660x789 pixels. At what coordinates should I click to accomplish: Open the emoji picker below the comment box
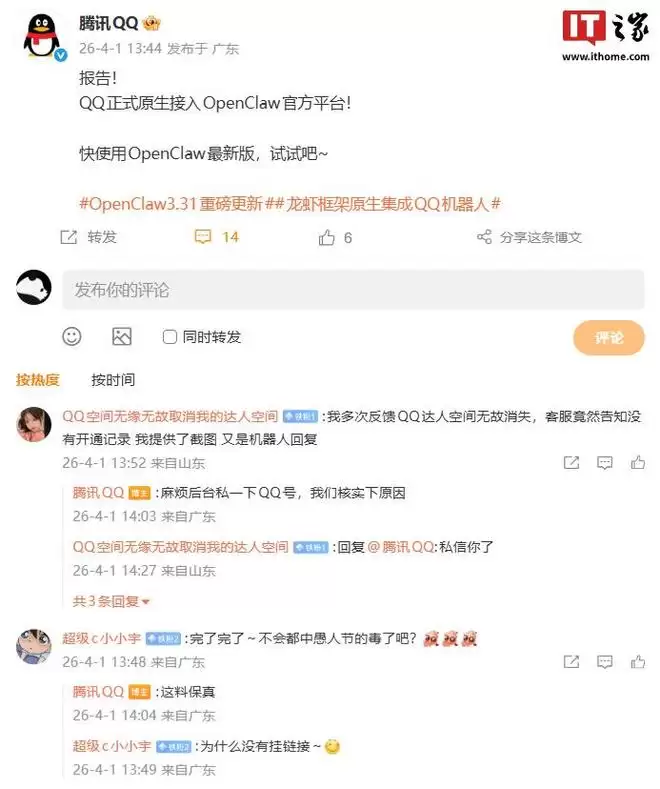click(72, 337)
